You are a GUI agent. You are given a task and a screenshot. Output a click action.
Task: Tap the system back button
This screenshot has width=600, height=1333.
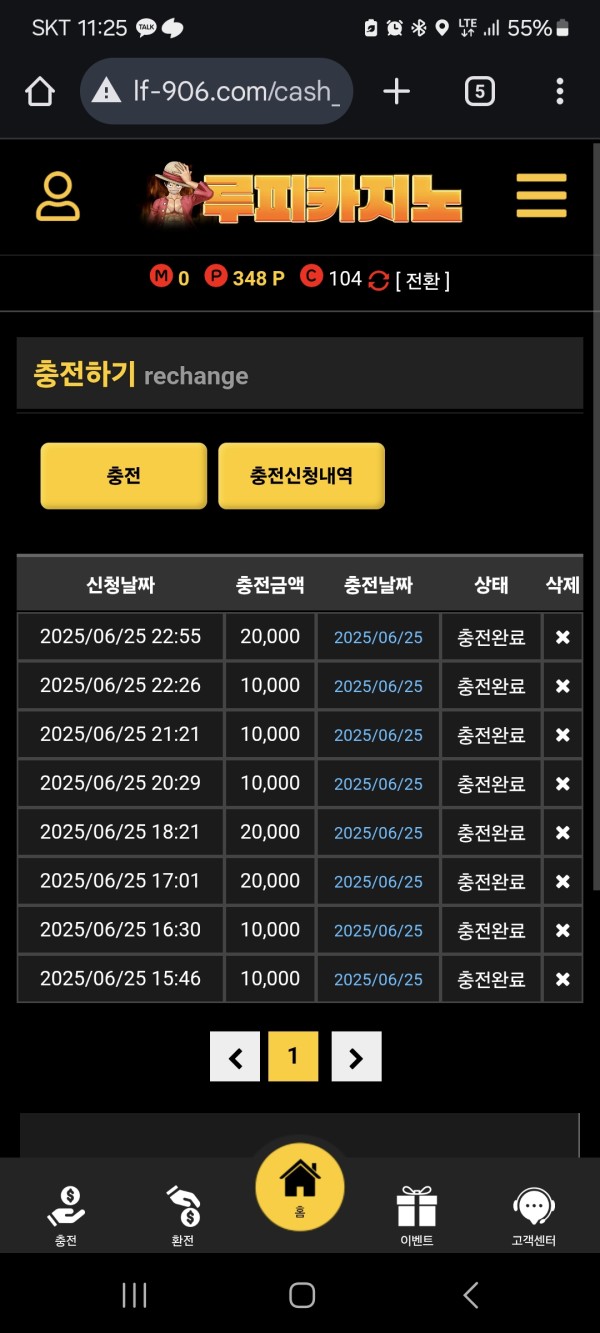(x=470, y=1295)
